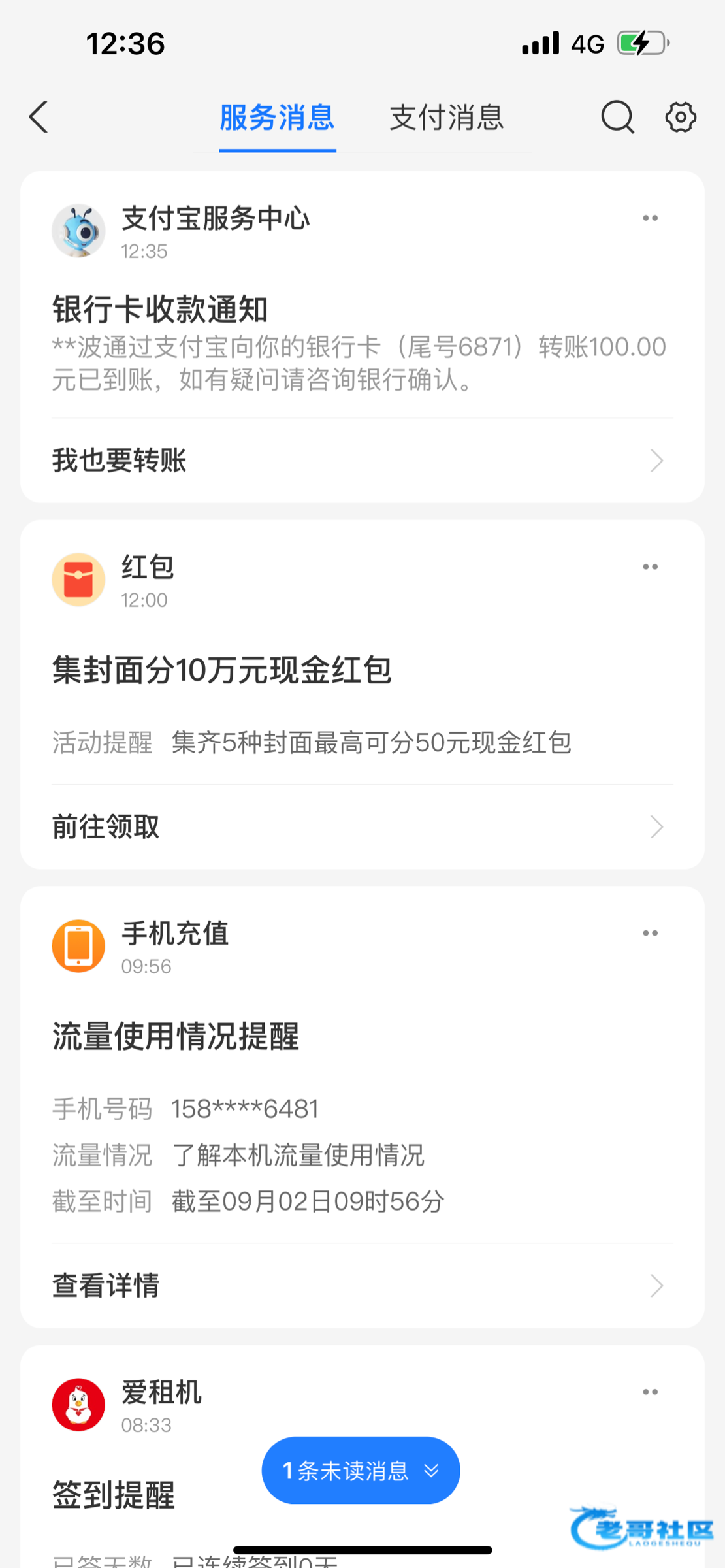Image resolution: width=725 pixels, height=1568 pixels.
Task: Jump to the 1条未读消息 unread message
Action: tap(361, 1471)
